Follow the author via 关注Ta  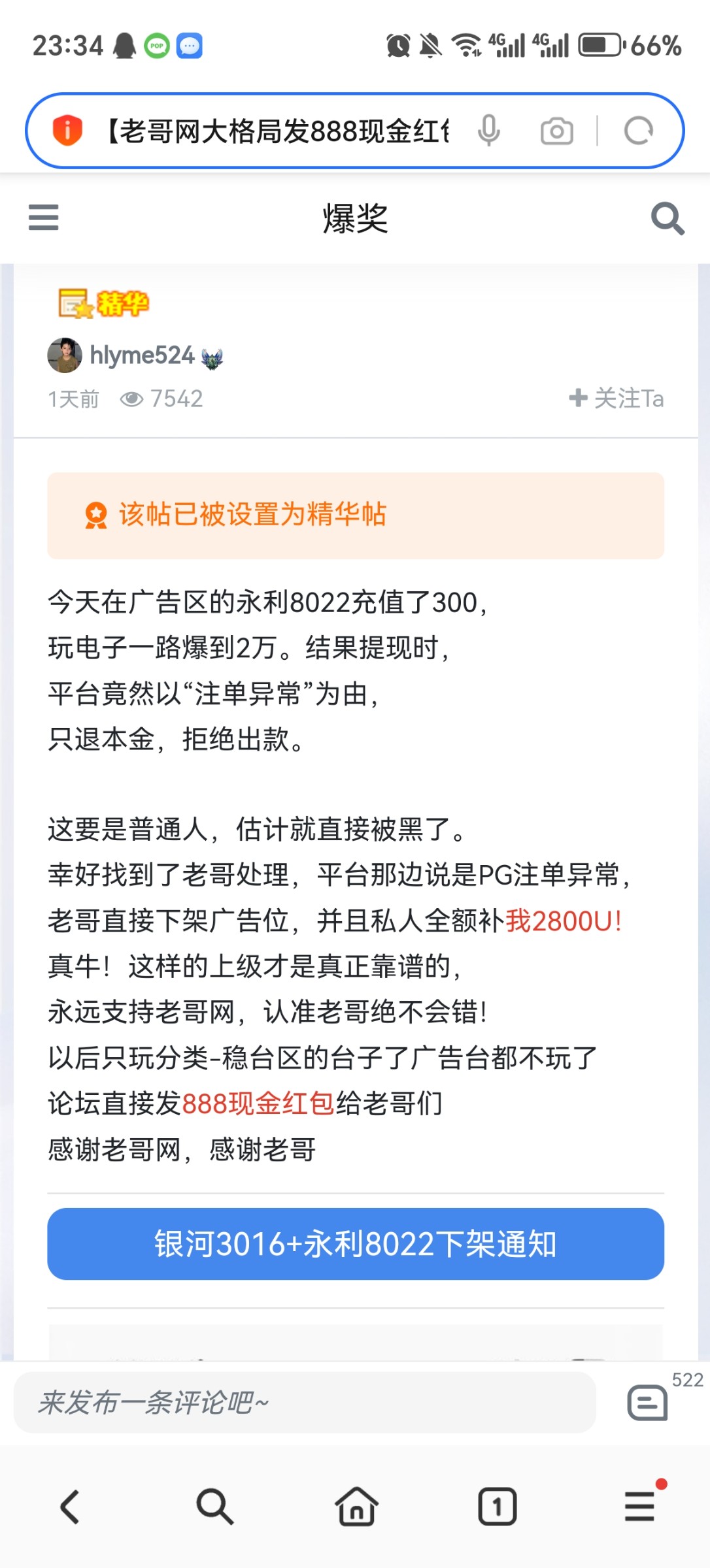coord(616,398)
